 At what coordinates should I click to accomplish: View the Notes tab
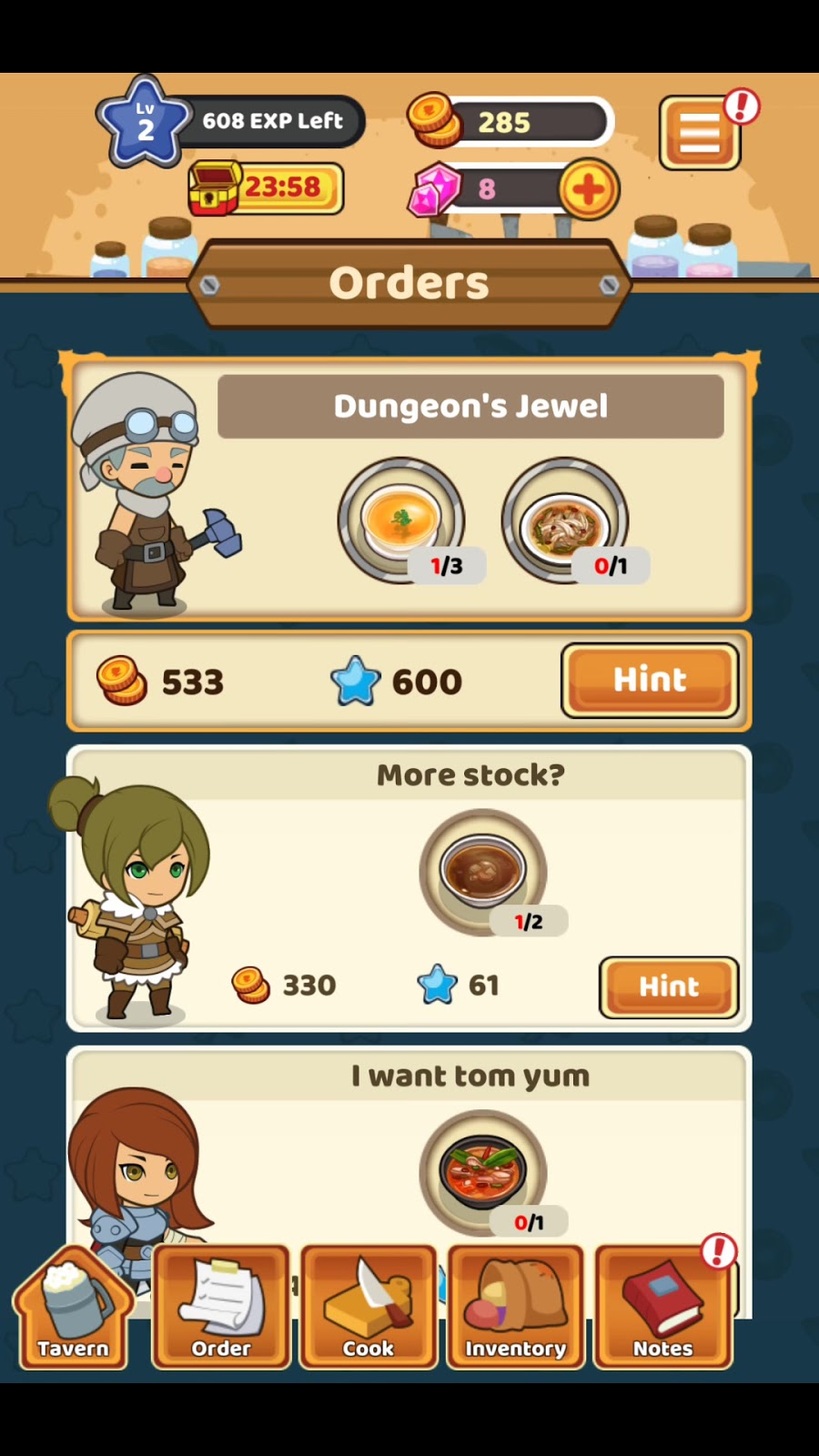click(x=663, y=1307)
